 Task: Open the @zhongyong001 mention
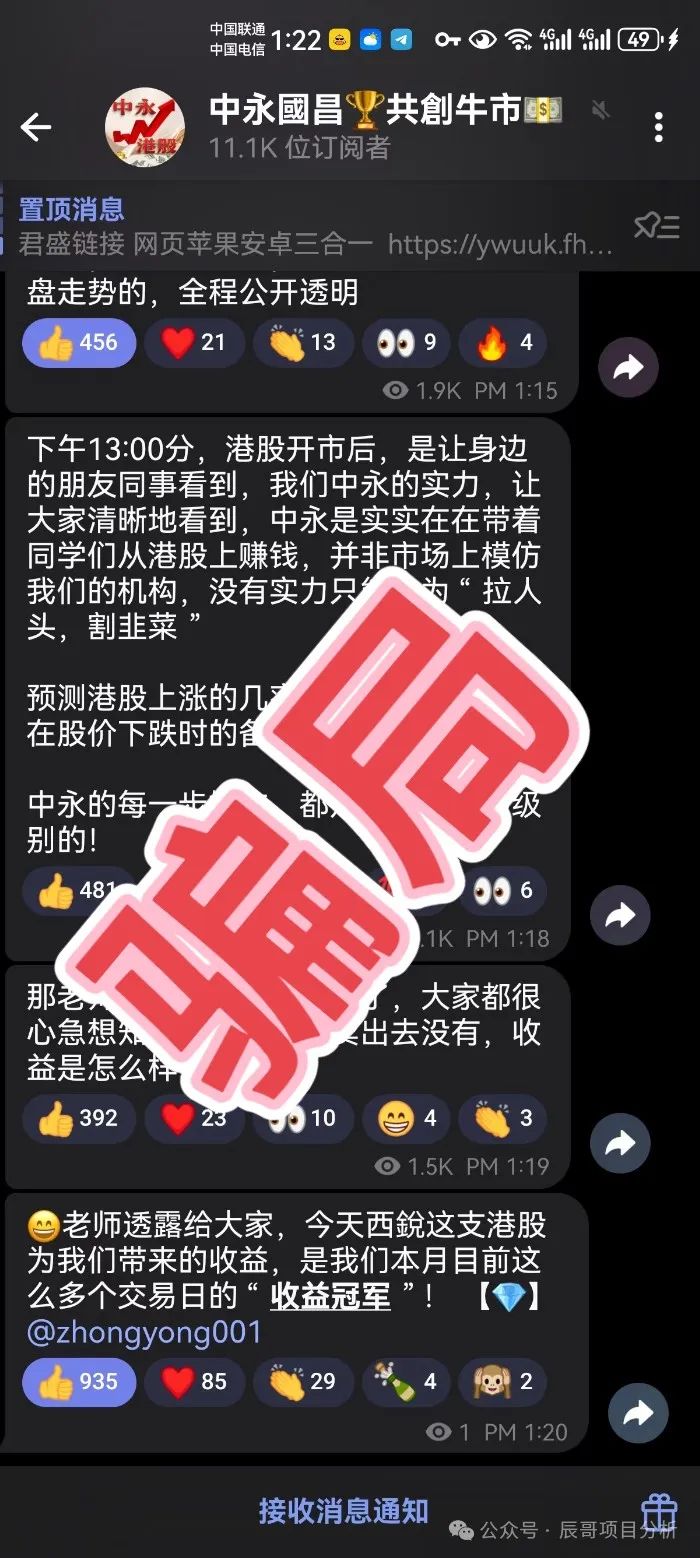[144, 1333]
